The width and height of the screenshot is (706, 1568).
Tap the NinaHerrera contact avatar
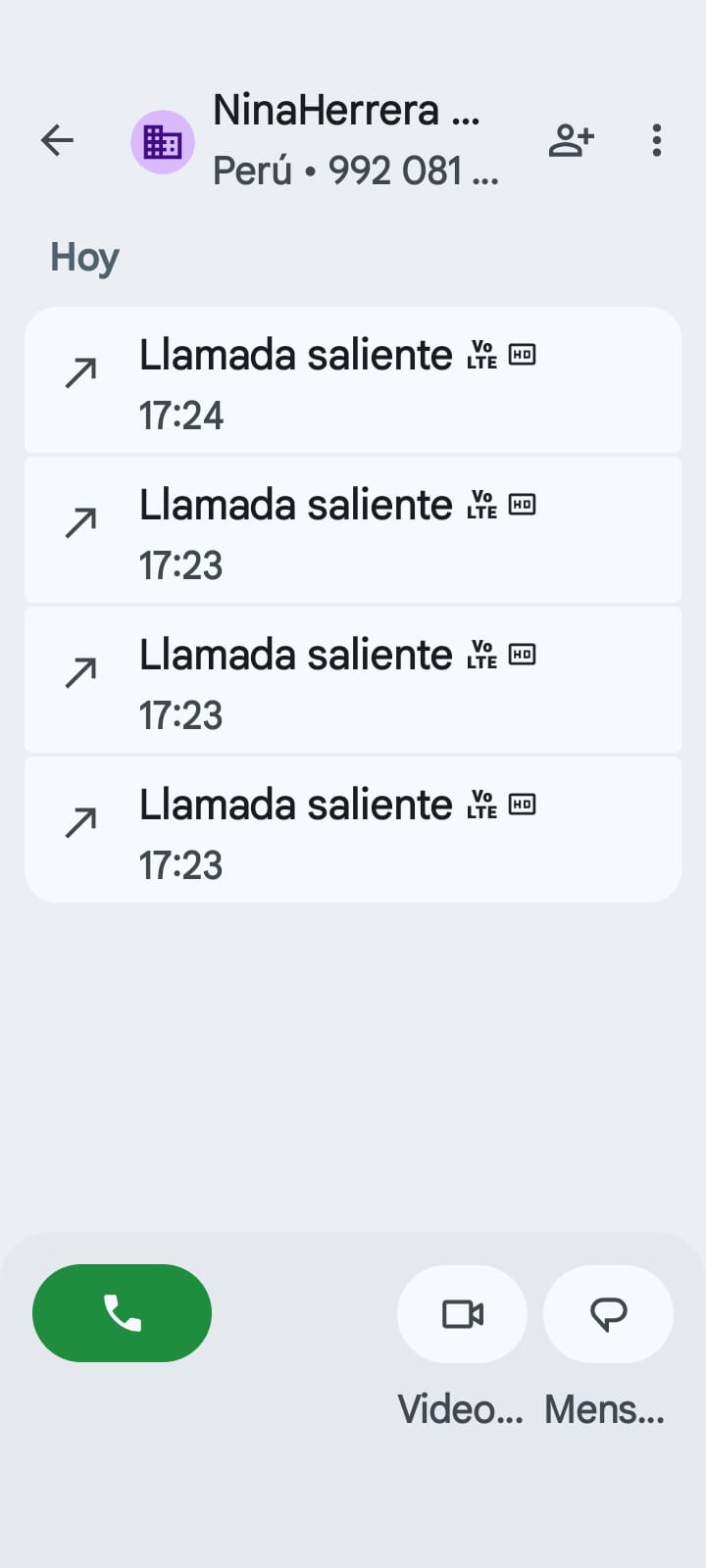163,142
